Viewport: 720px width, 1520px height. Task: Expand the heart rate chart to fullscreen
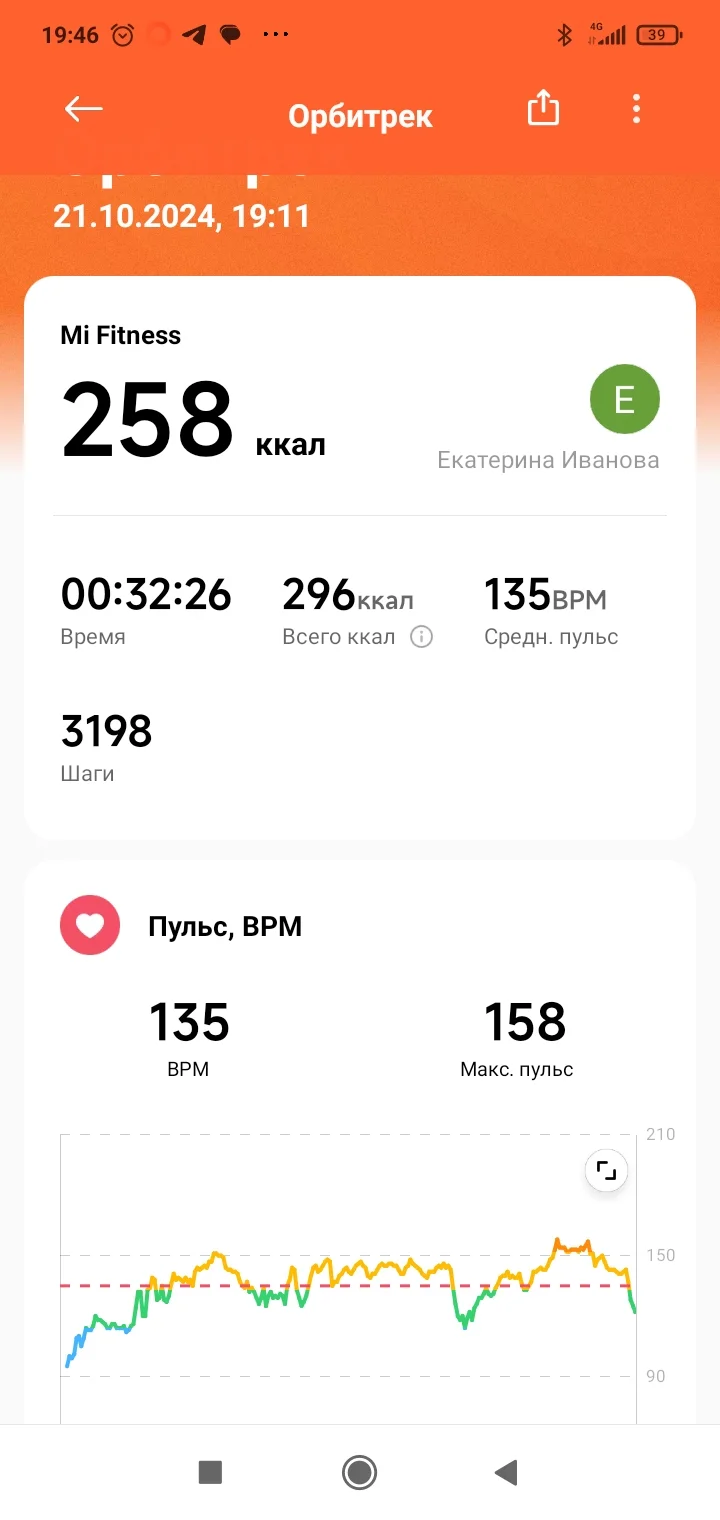606,1170
